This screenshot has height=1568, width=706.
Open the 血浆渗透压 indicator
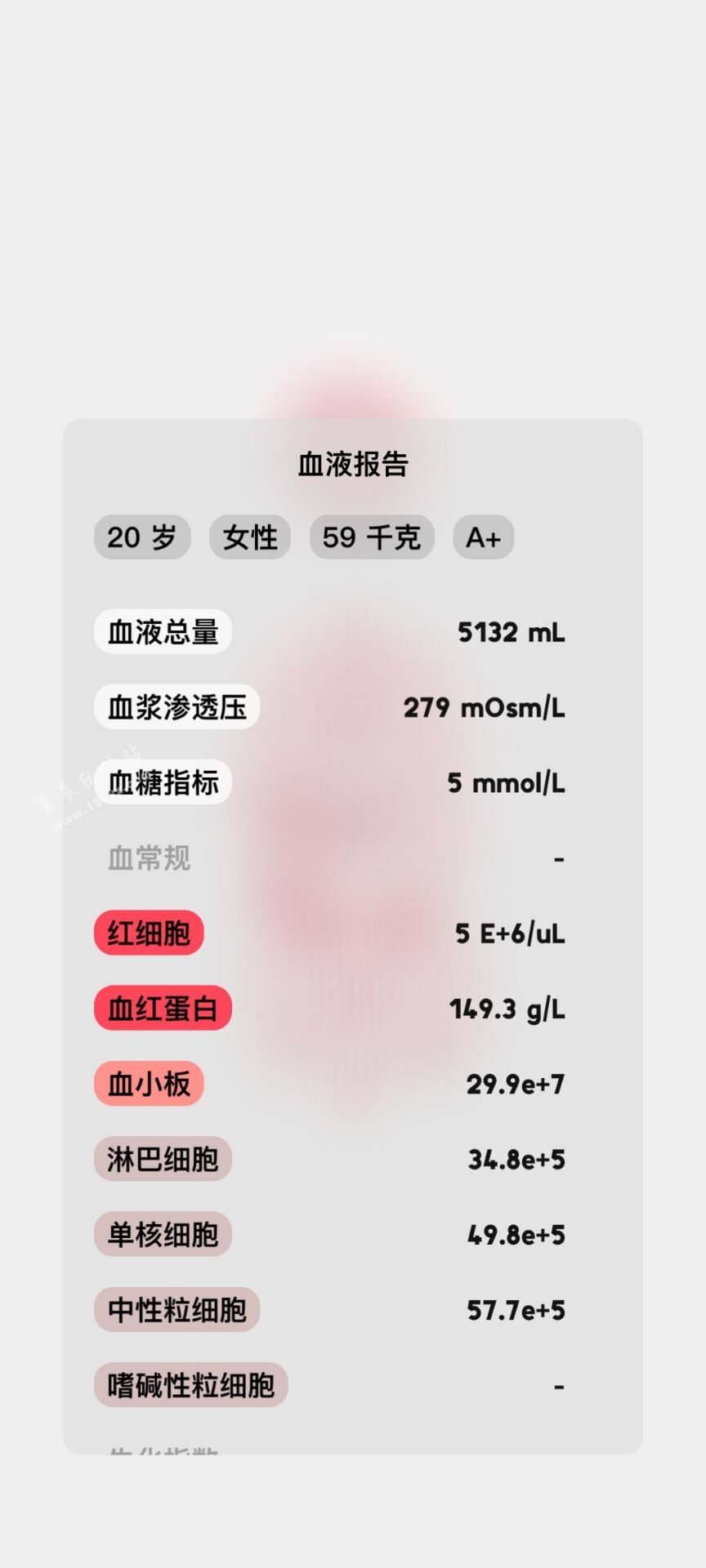pyautogui.click(x=176, y=707)
